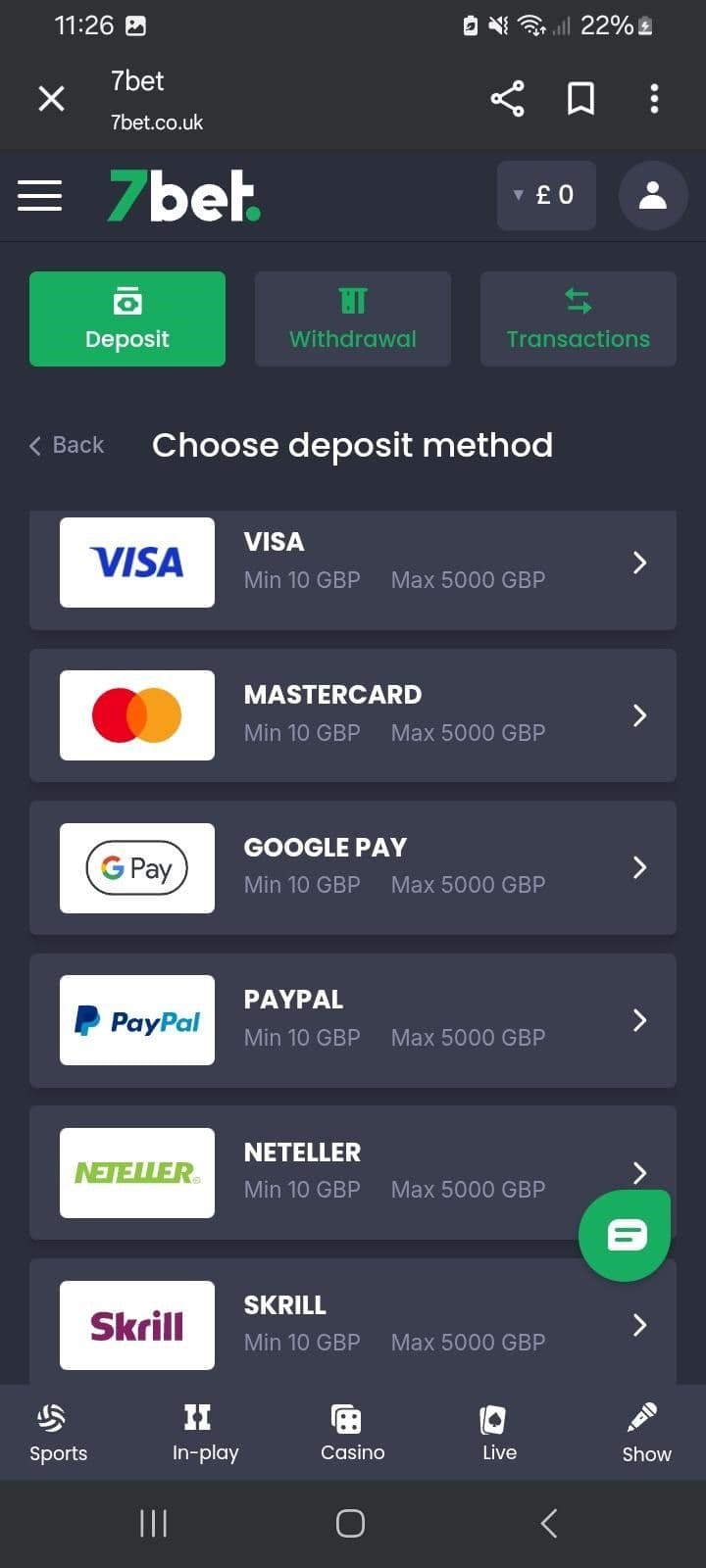Select the Live cards icon
This screenshot has width=706, height=1568.
click(x=498, y=1431)
